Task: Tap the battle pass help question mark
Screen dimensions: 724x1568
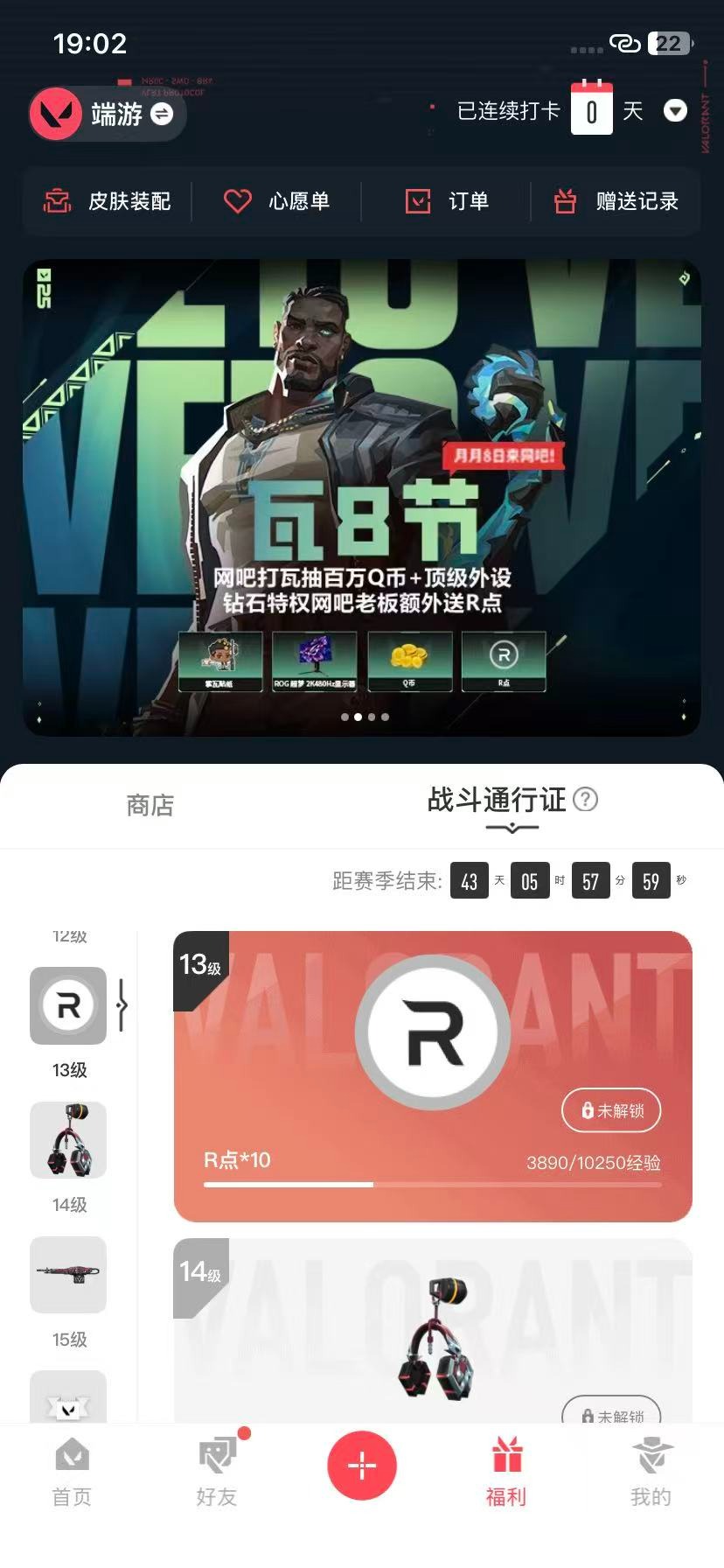Action: 585,802
